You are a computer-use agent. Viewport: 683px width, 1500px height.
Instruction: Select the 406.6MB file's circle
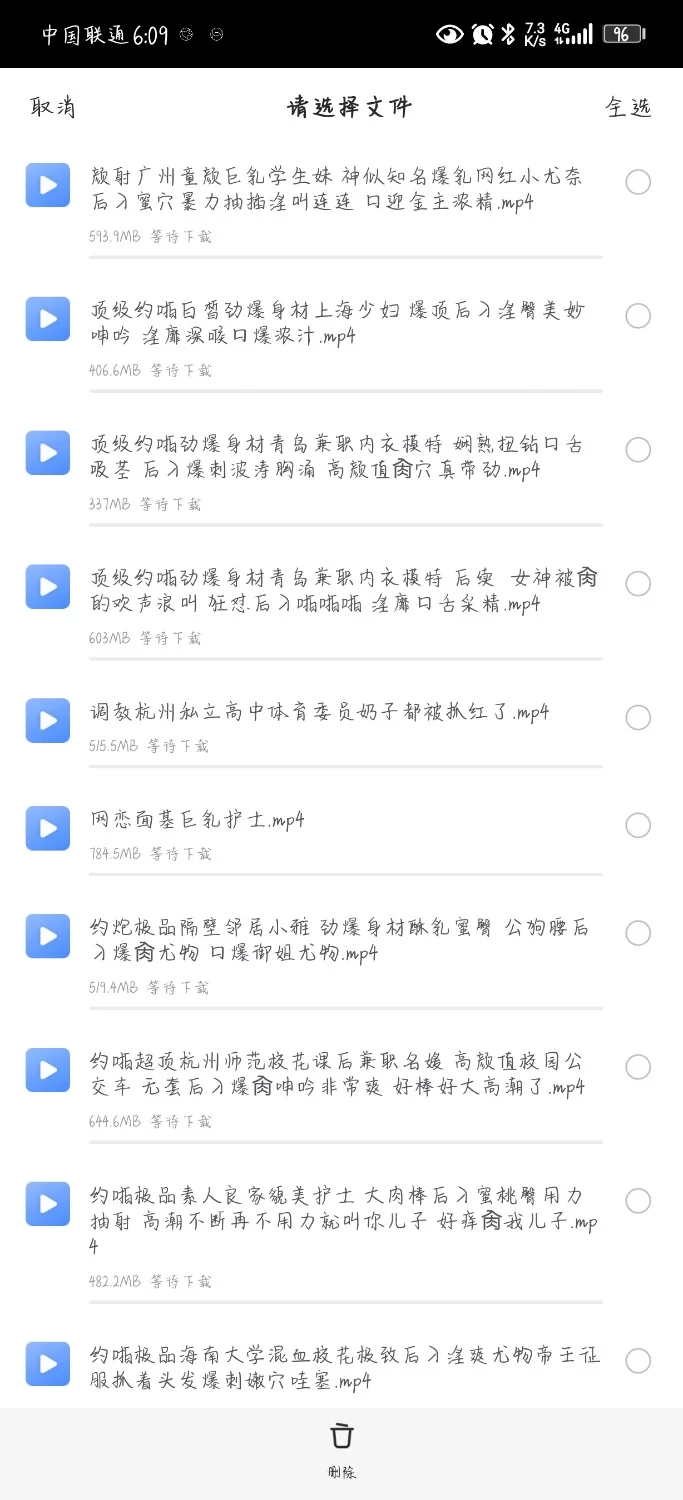638,316
